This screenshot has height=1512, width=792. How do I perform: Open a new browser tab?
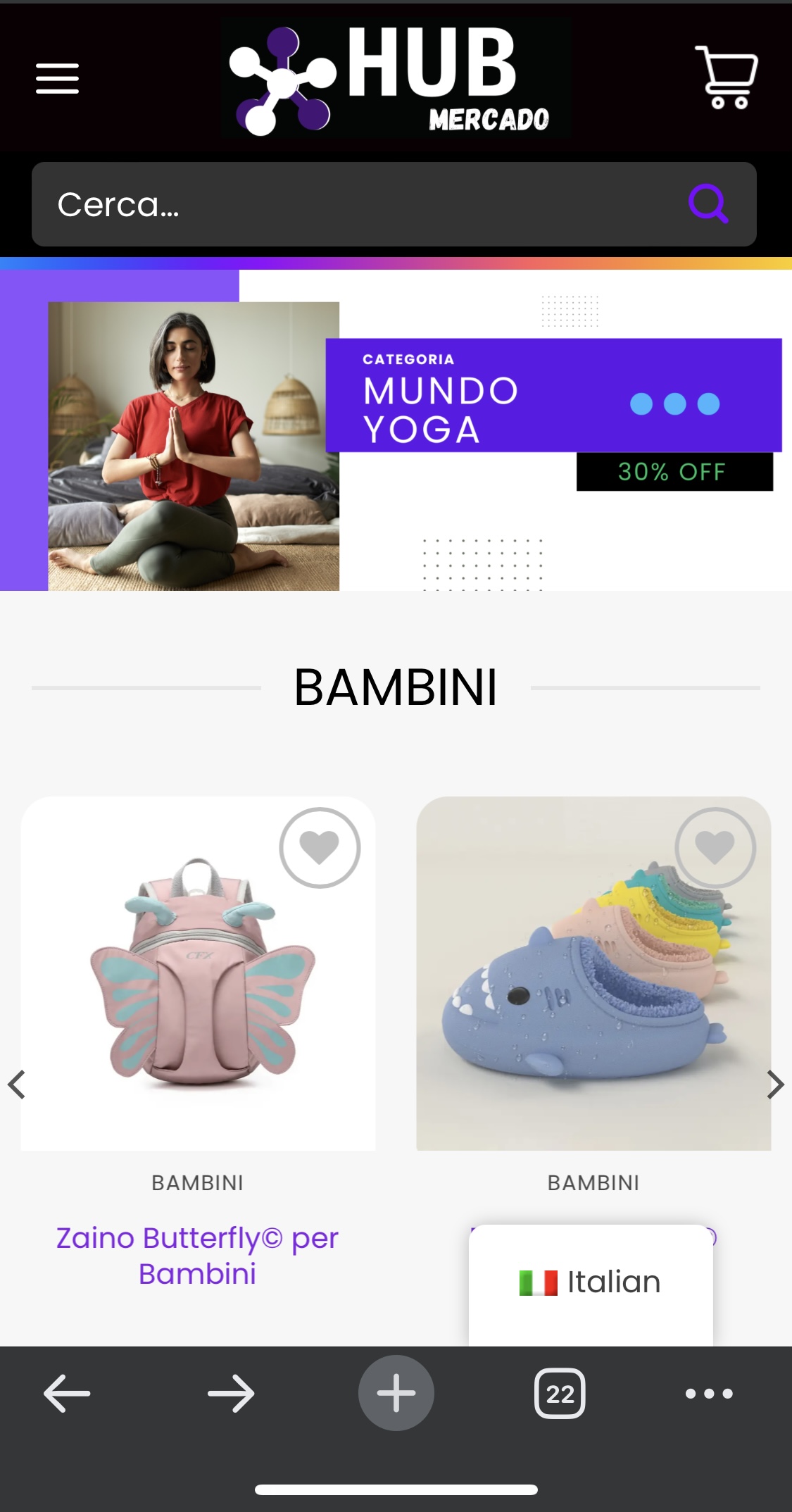pyautogui.click(x=396, y=1393)
